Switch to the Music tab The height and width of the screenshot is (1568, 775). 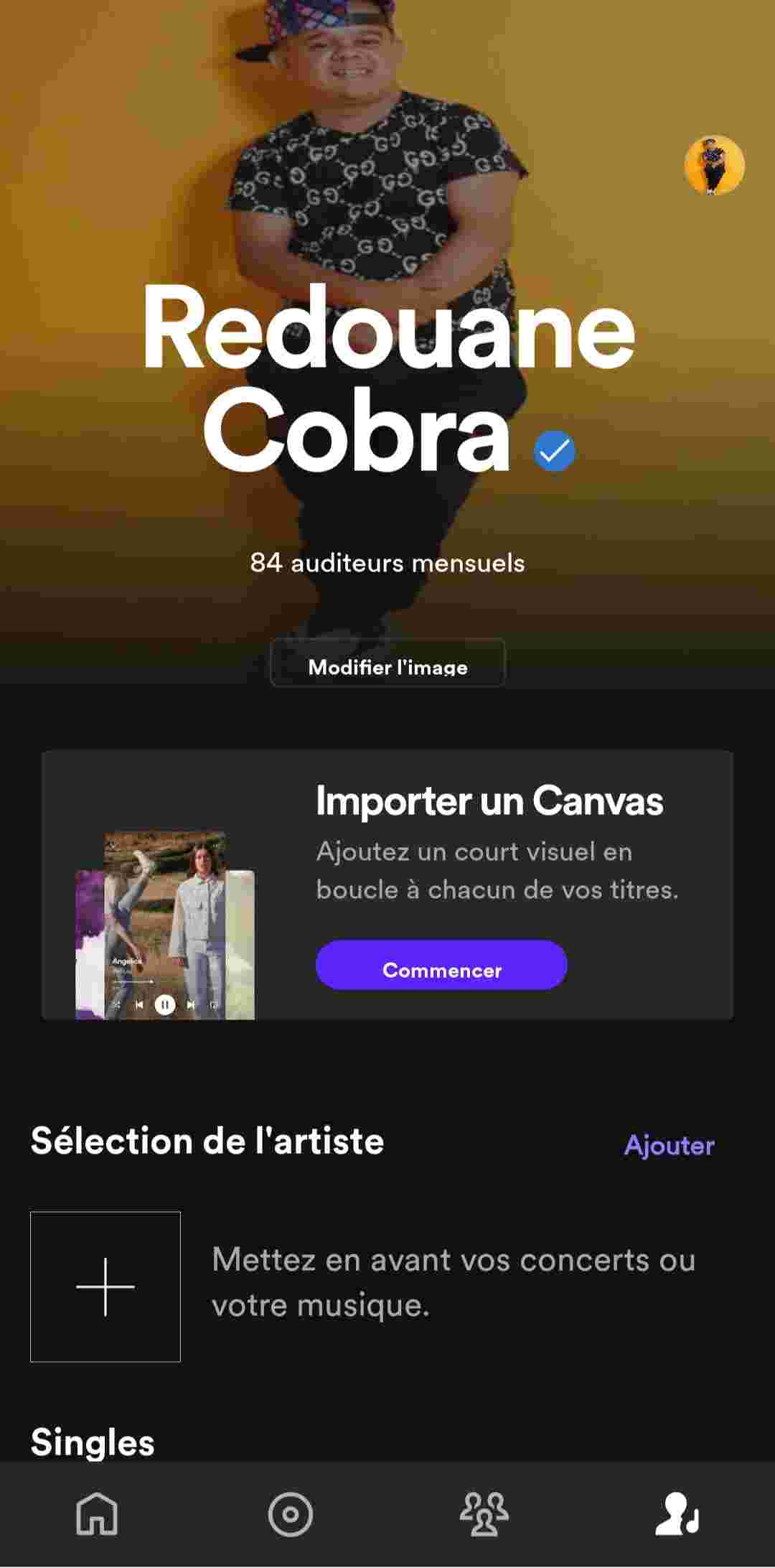click(291, 1513)
